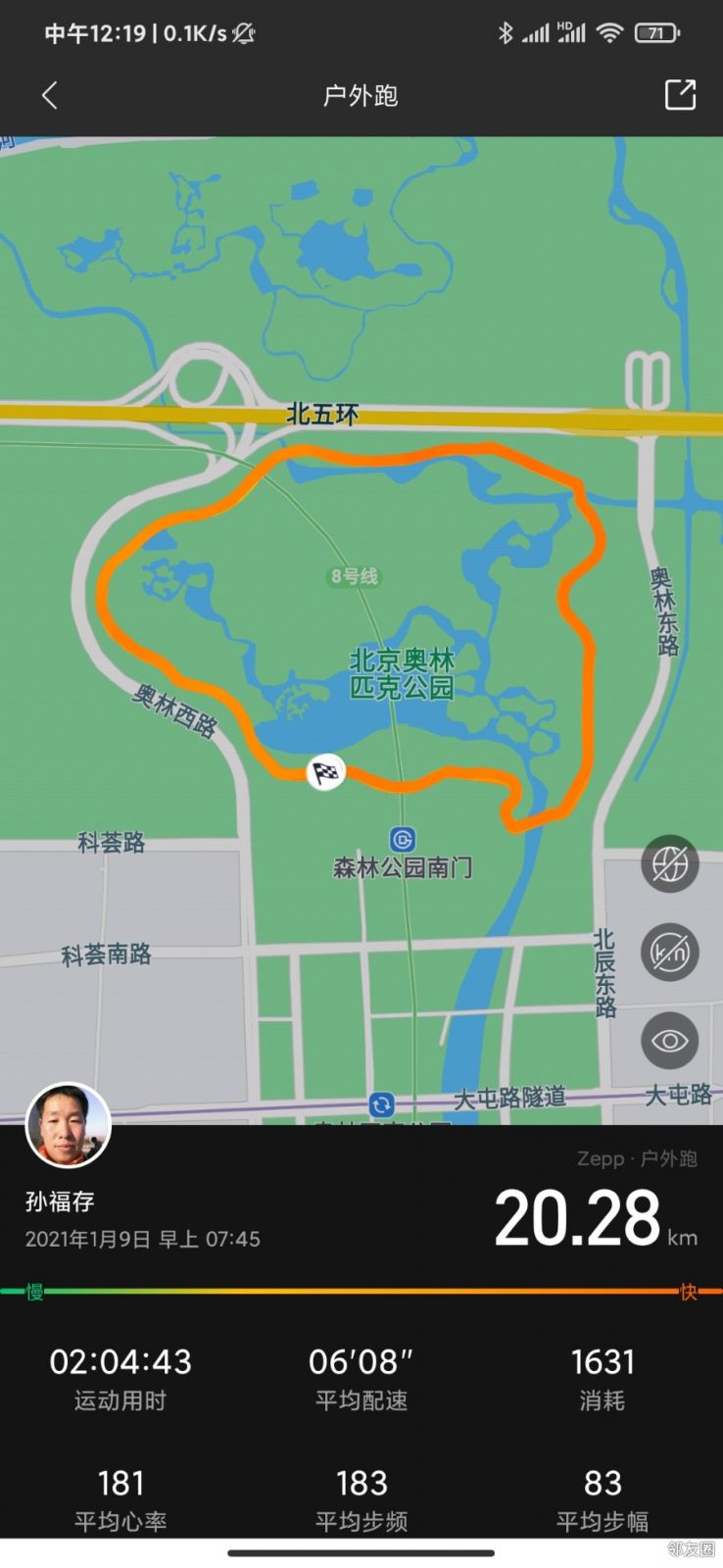Viewport: 723px width, 1568px height.
Task: Tap the eye icon to hide the map
Action: [x=669, y=1040]
